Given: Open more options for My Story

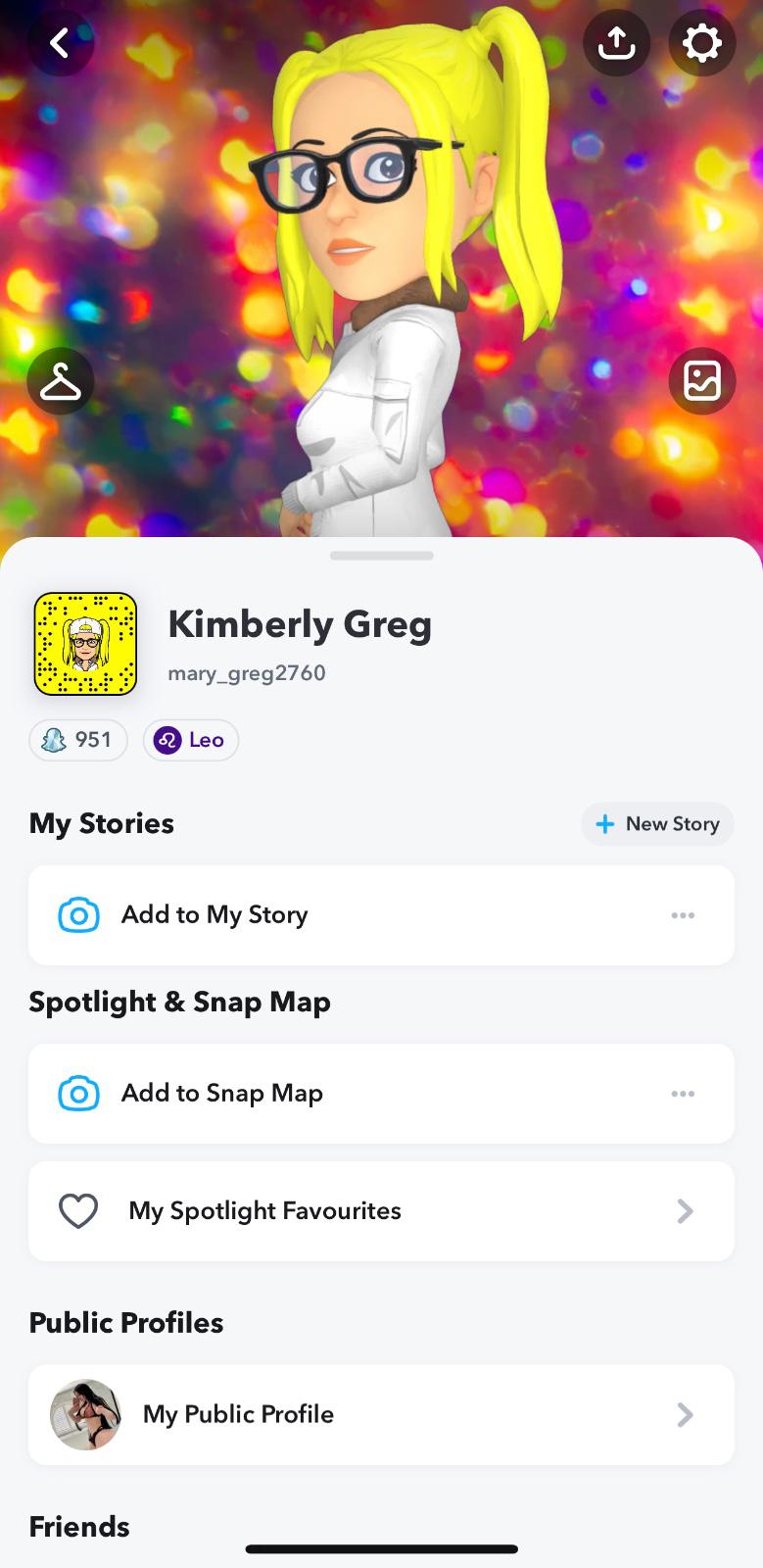Looking at the screenshot, I should coord(683,915).
